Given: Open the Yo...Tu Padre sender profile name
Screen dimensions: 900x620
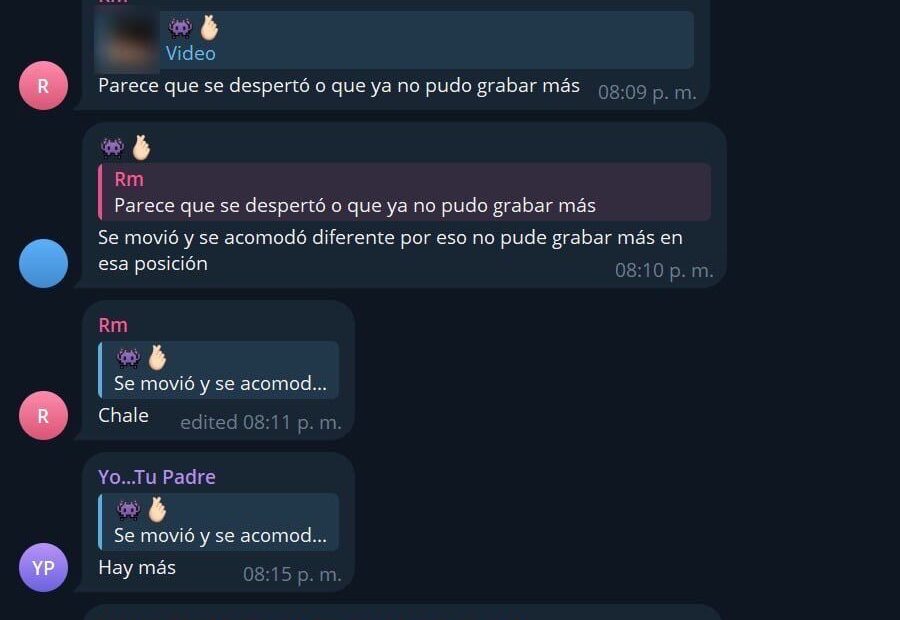Looking at the screenshot, I should (x=157, y=477).
